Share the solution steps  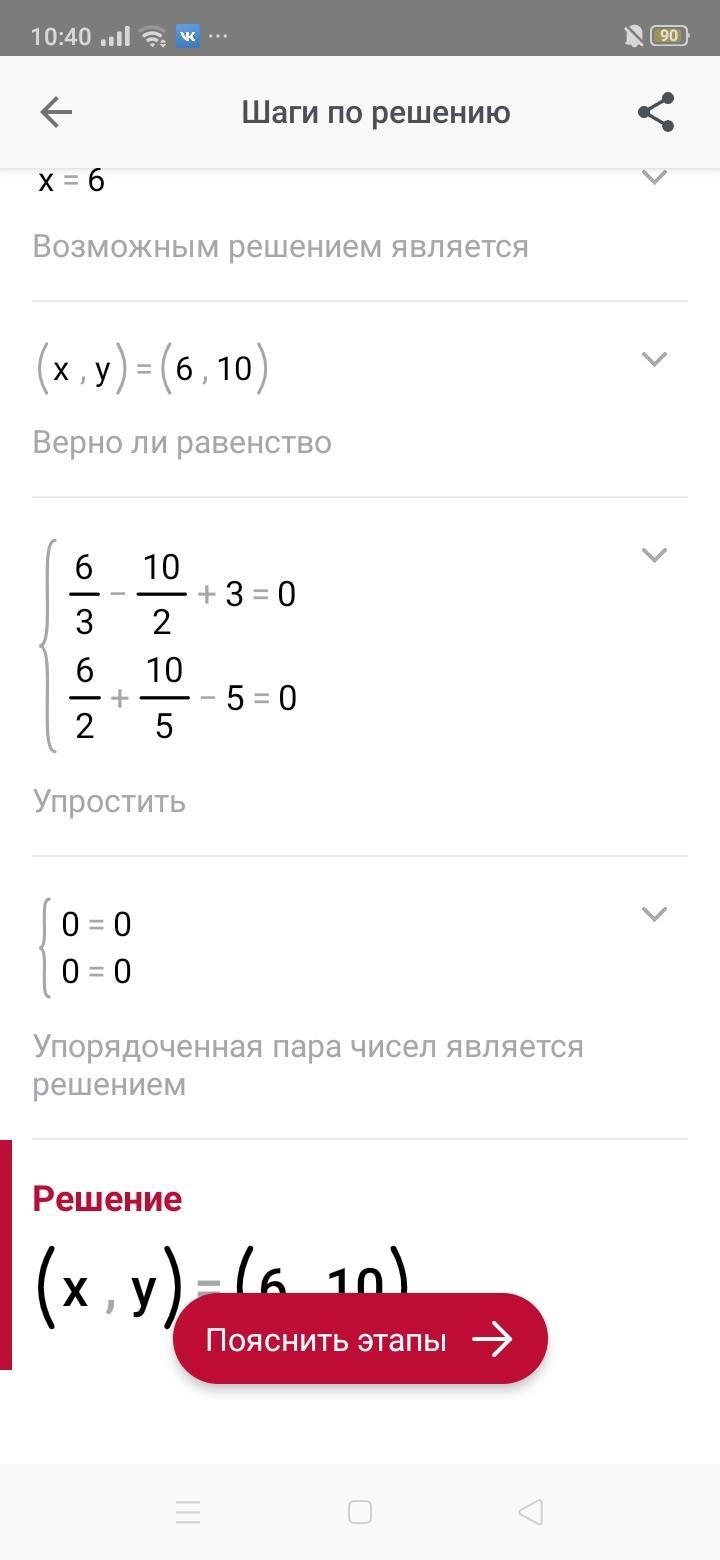[x=656, y=112]
